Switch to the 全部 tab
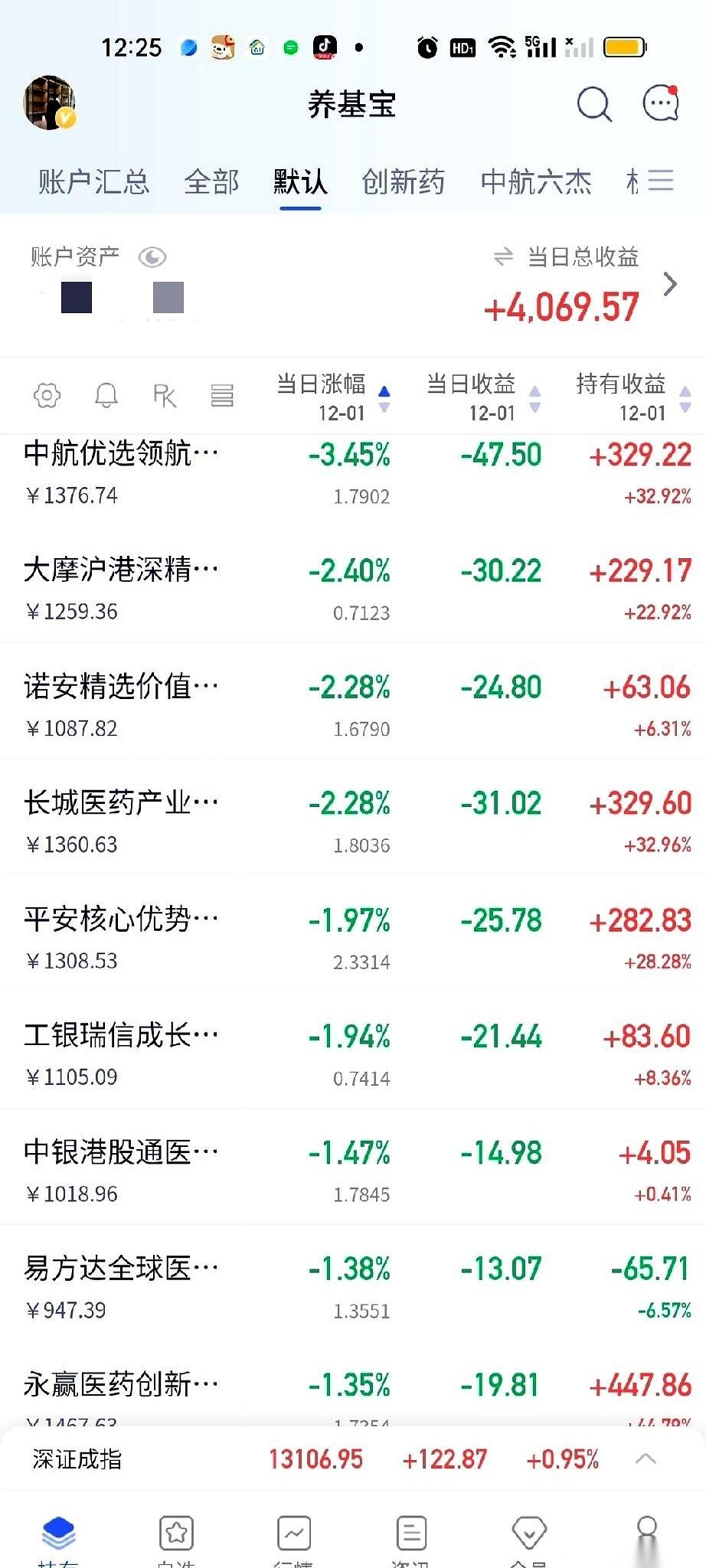The height and width of the screenshot is (1568, 706). click(x=211, y=182)
